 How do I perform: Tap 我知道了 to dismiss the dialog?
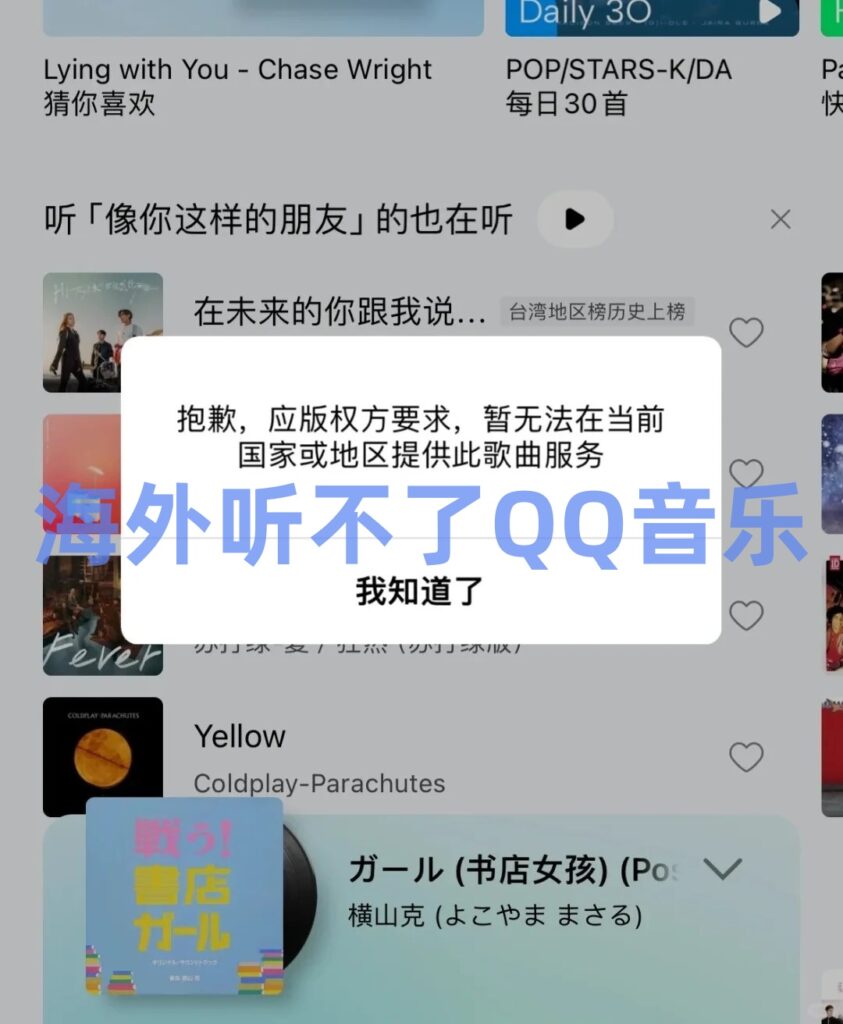pyautogui.click(x=420, y=590)
